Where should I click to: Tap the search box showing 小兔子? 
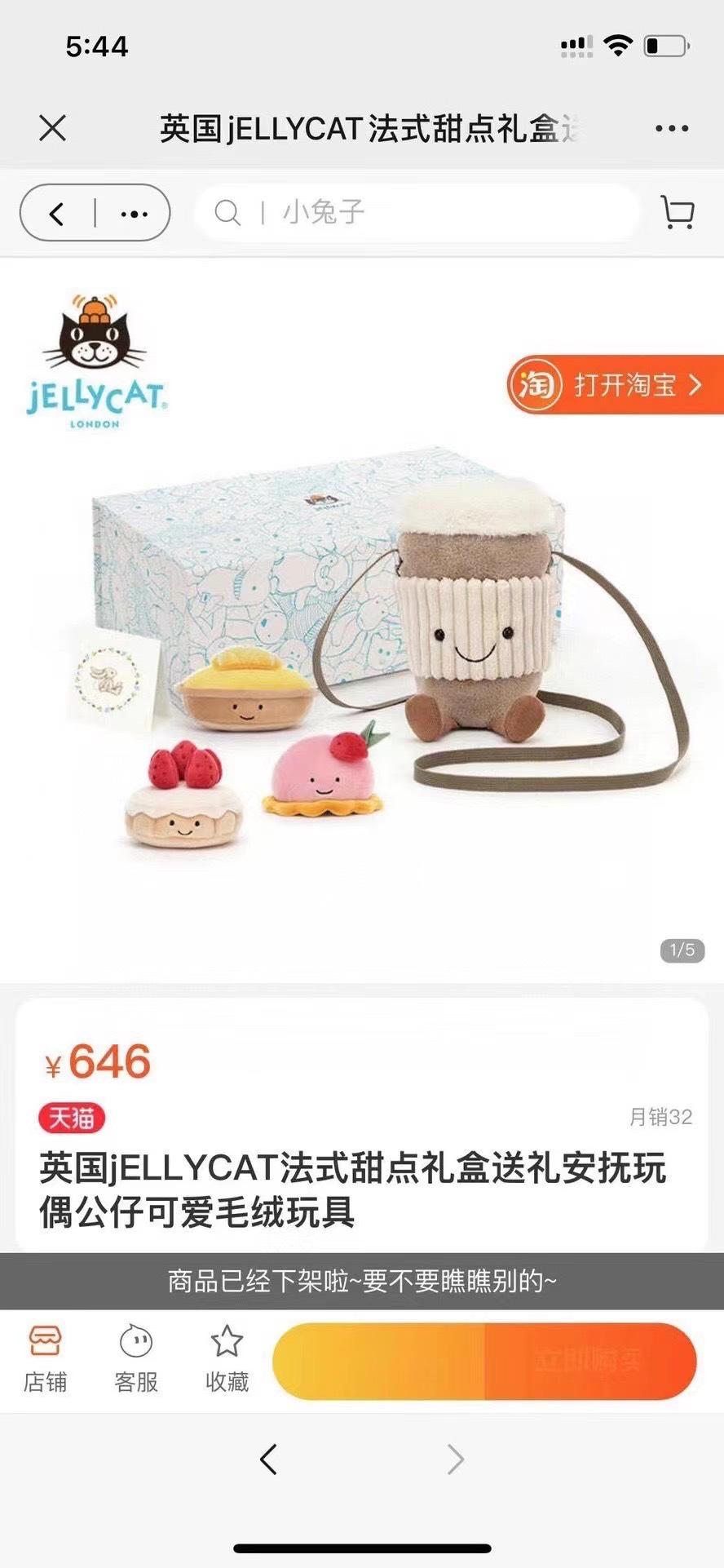coord(416,213)
